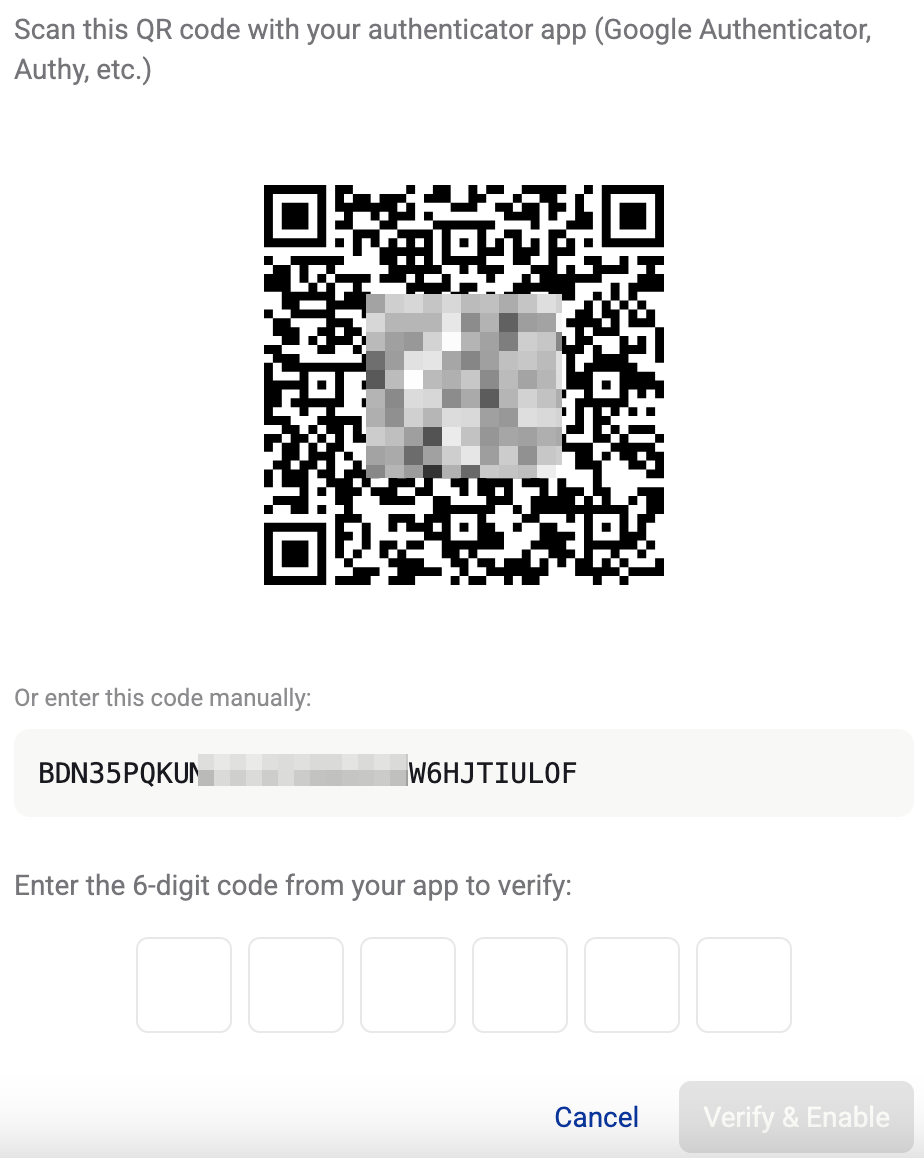Viewport: 924px width, 1158px height.
Task: Focus the sixth verification digit box
Action: point(744,984)
